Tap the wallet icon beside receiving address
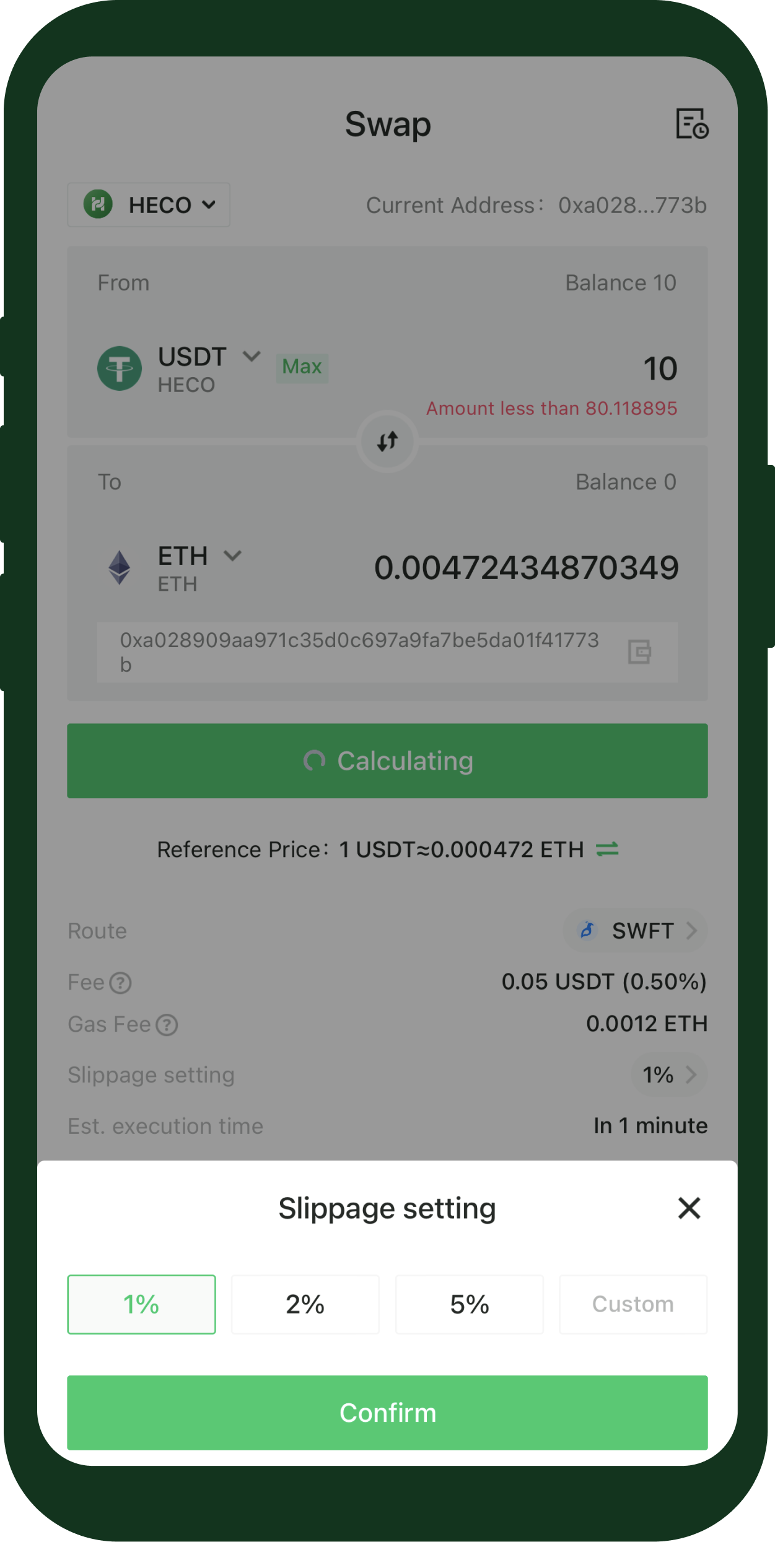 pos(639,652)
